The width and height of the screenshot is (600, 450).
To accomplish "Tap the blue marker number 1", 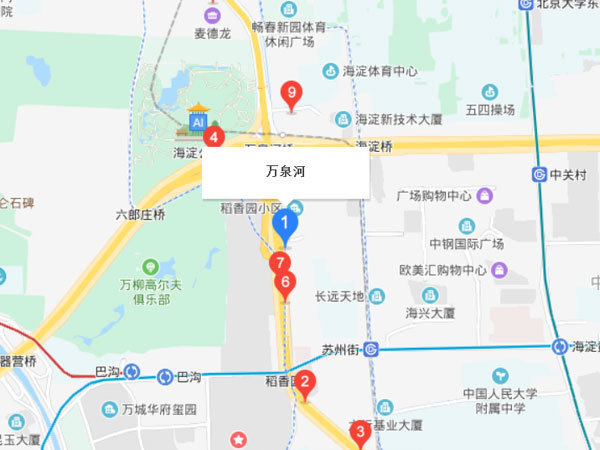I will tap(285, 225).
